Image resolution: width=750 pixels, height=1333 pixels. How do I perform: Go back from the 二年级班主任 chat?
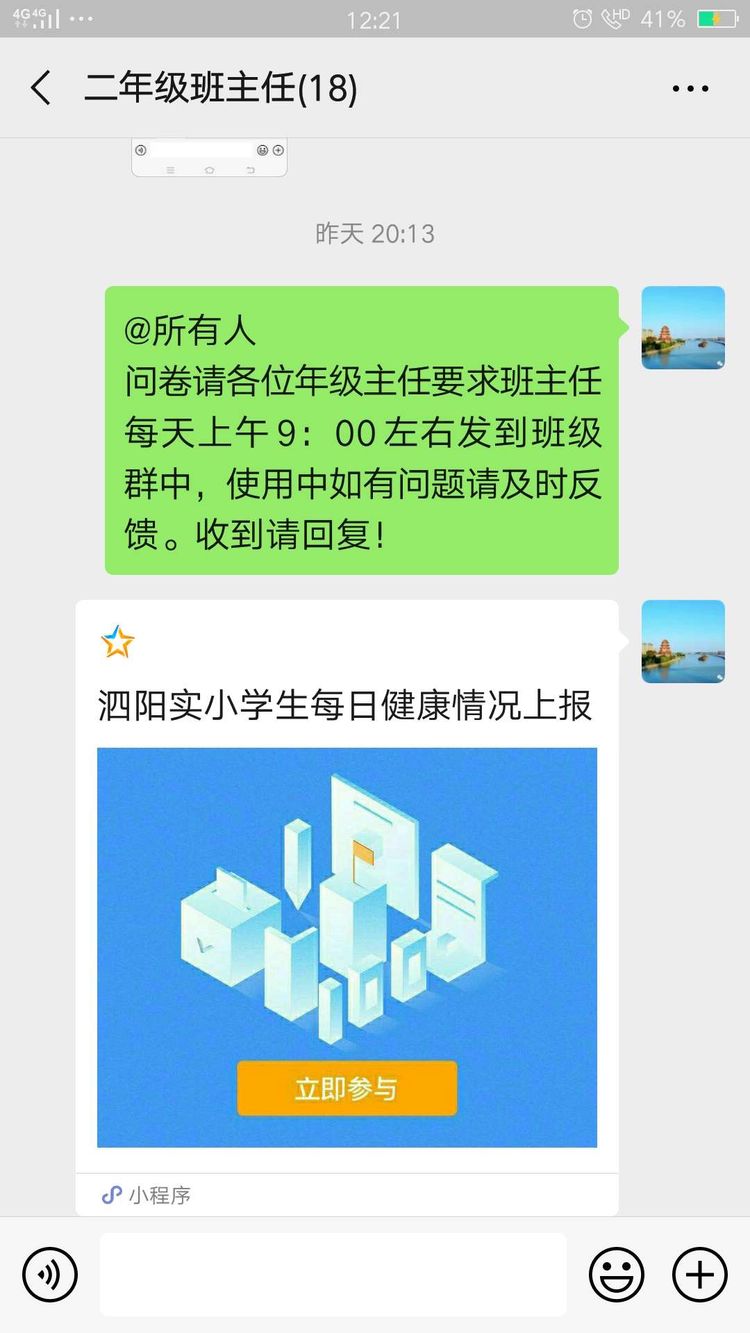tap(40, 89)
